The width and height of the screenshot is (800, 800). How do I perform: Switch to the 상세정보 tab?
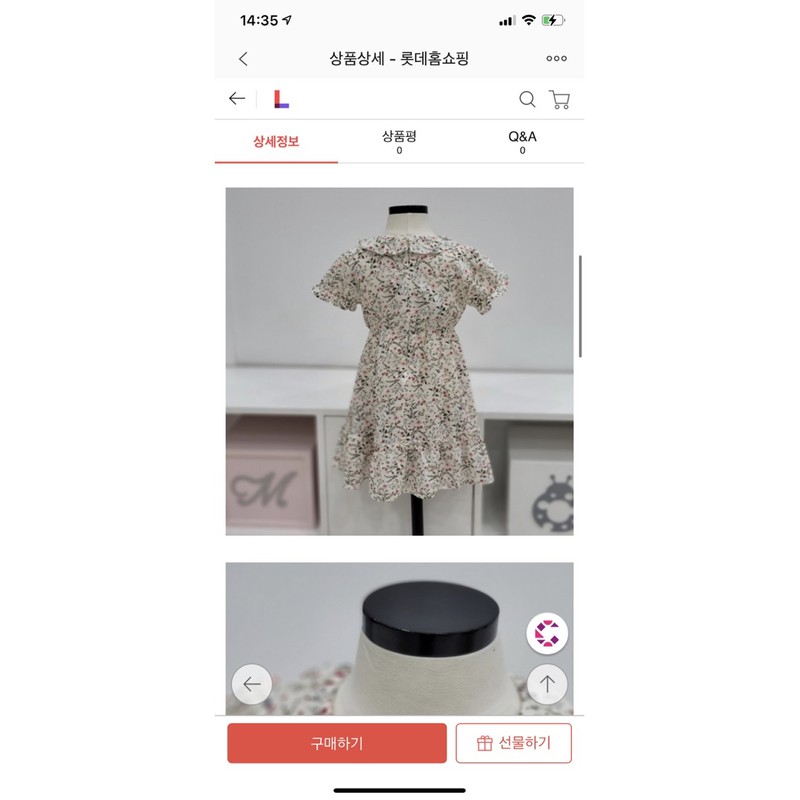[276, 141]
